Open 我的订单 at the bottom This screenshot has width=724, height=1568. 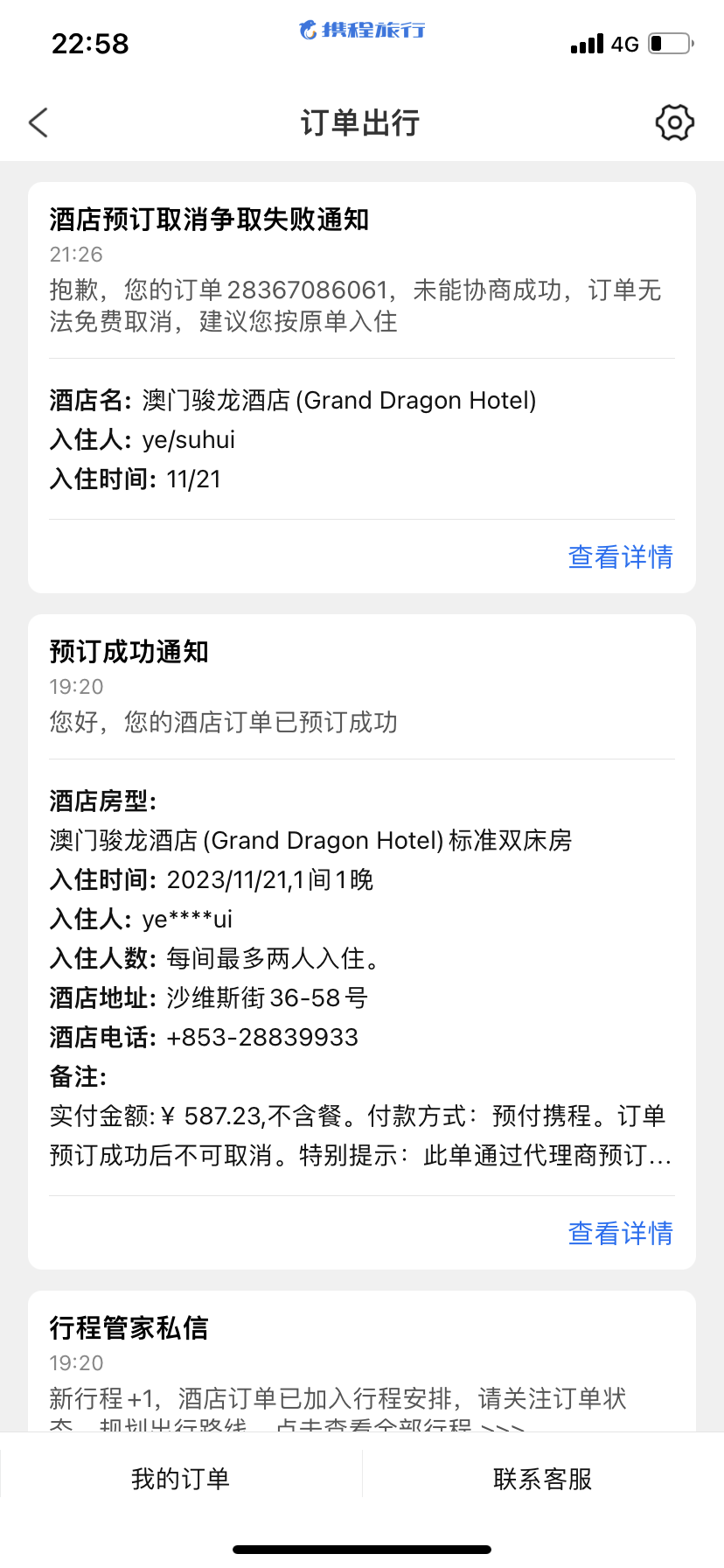click(180, 1479)
